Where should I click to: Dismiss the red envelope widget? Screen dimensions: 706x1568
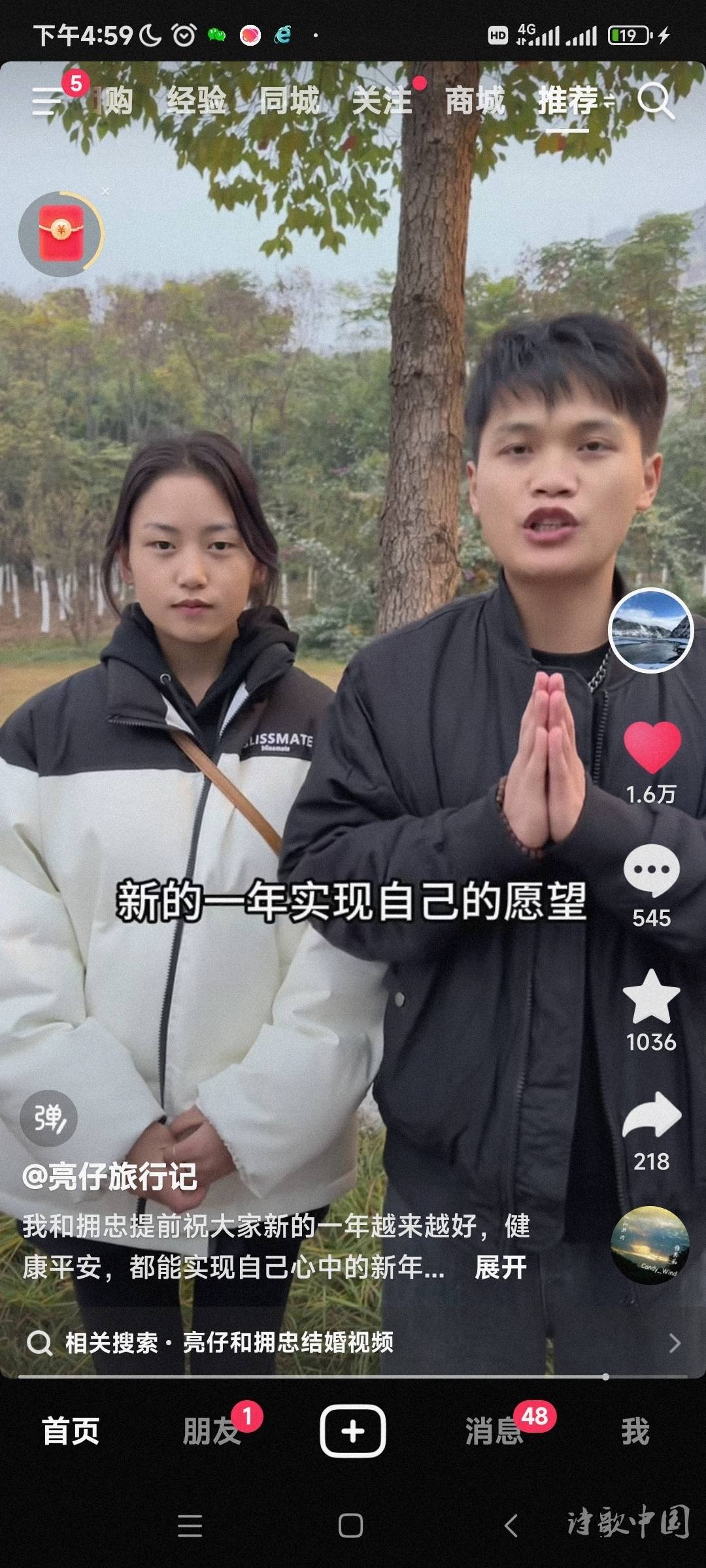tap(105, 191)
